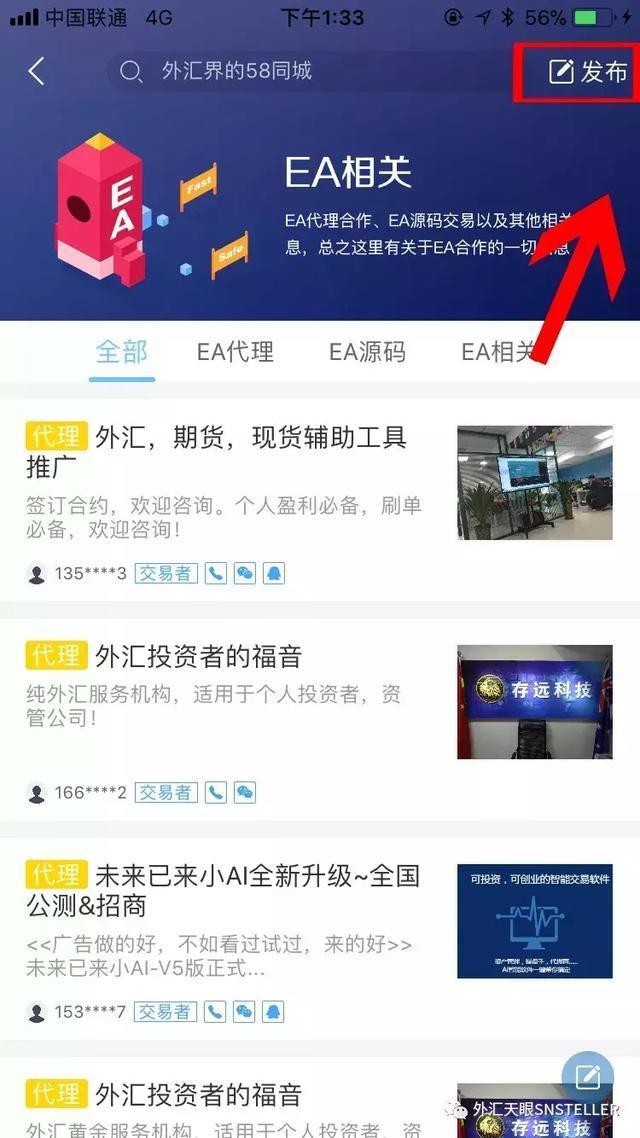This screenshot has height=1138, width=640.
Task: Switch to the EA代理 tab
Action: tap(235, 351)
